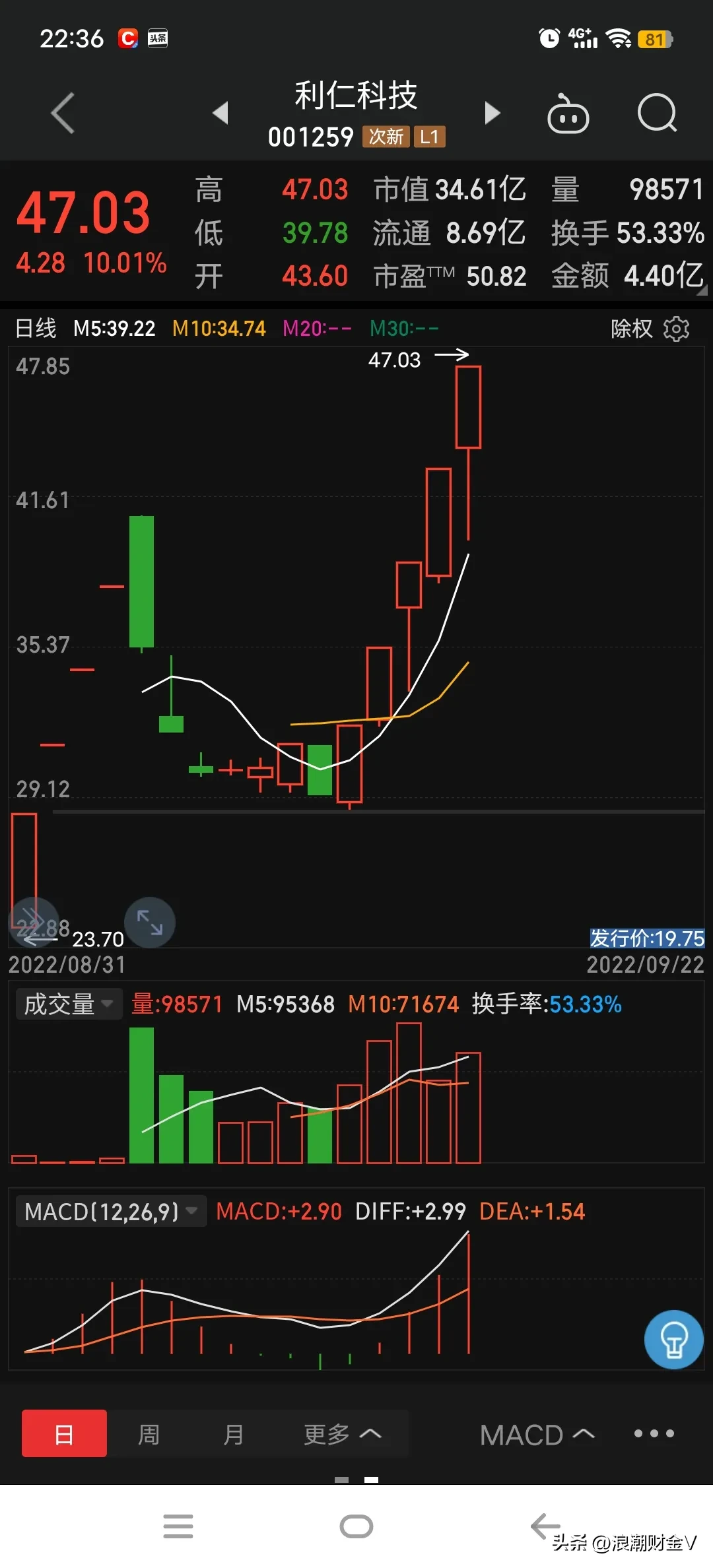The width and height of the screenshot is (713, 1568).
Task: Tap the system home button
Action: pyautogui.click(x=356, y=1526)
